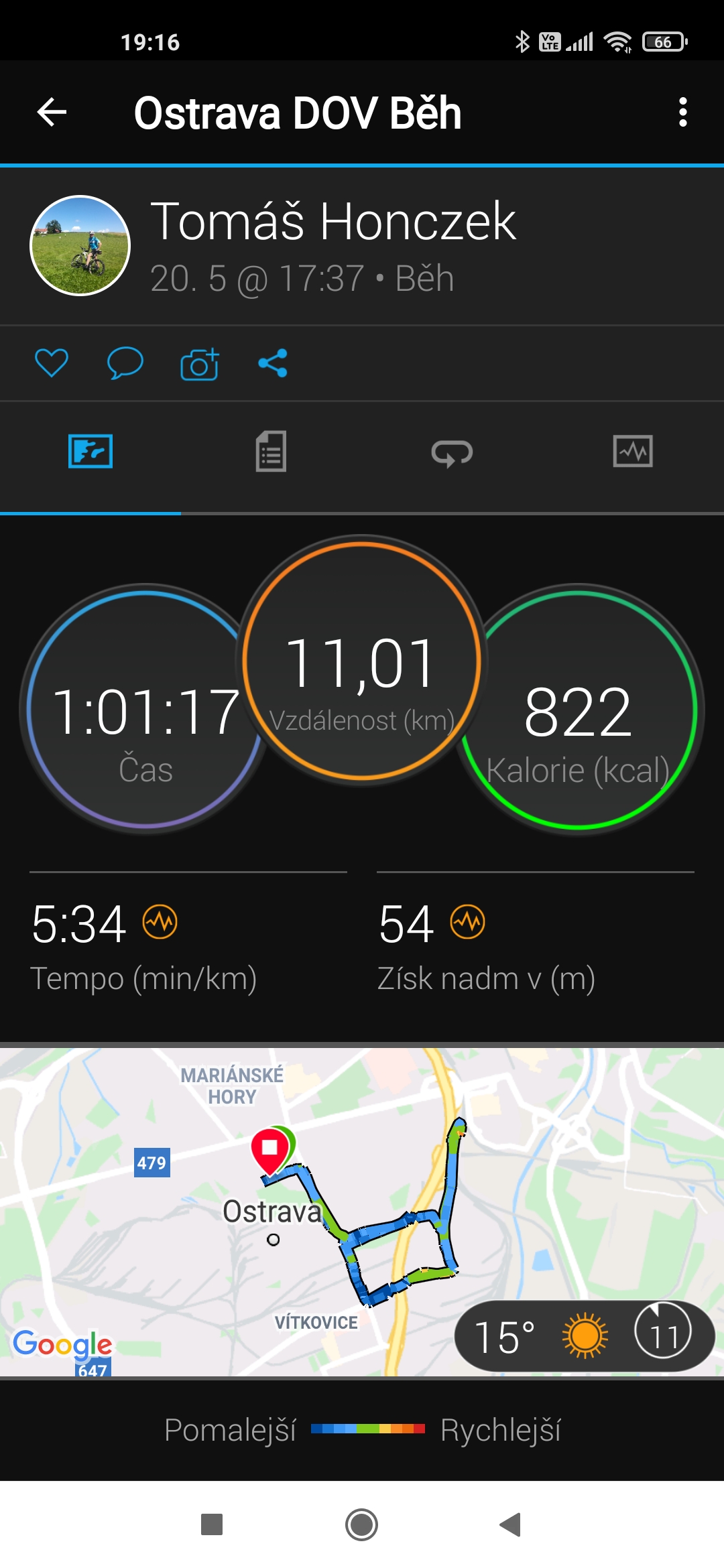The width and height of the screenshot is (724, 1568).
Task: Open comments with the speech bubble icon
Action: point(125,363)
